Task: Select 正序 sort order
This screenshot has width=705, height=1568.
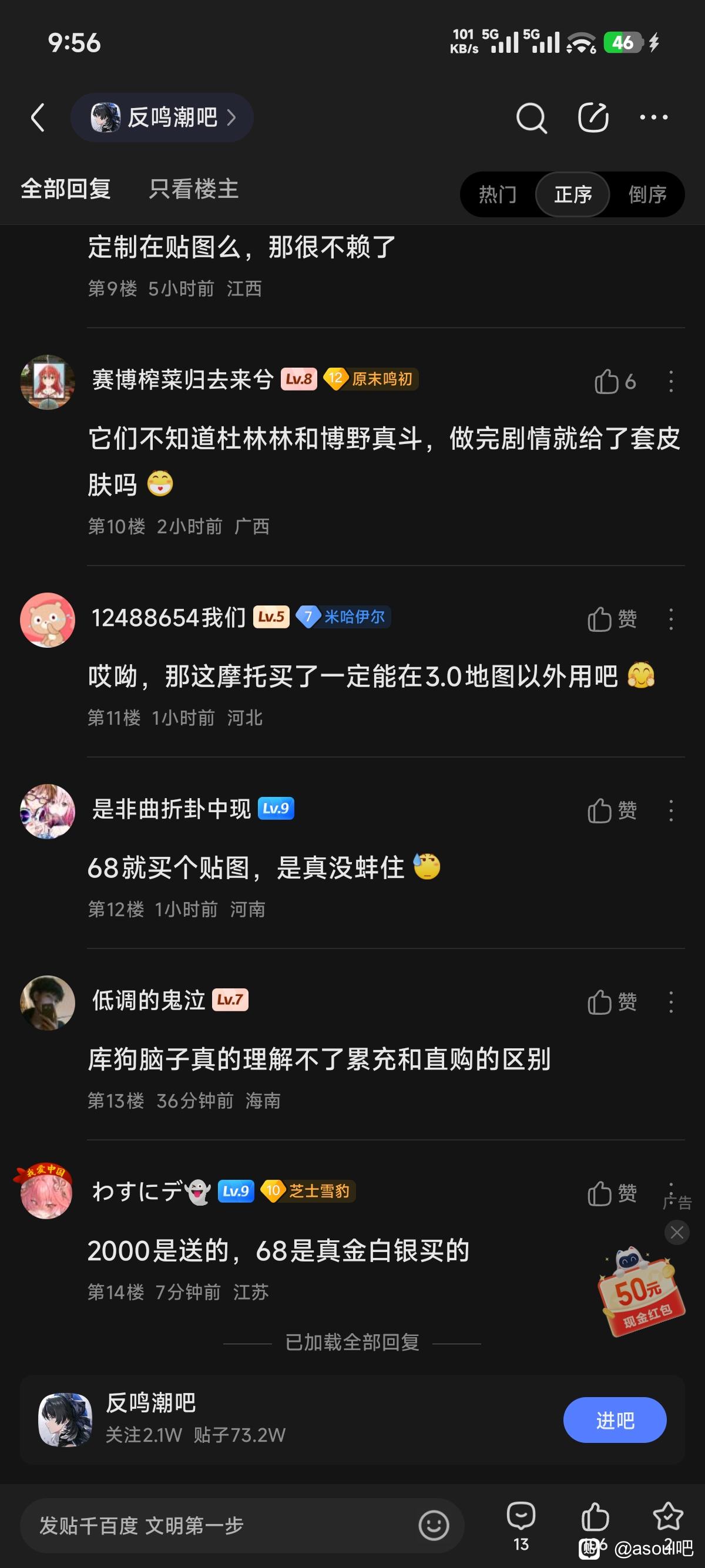Action: click(x=572, y=195)
